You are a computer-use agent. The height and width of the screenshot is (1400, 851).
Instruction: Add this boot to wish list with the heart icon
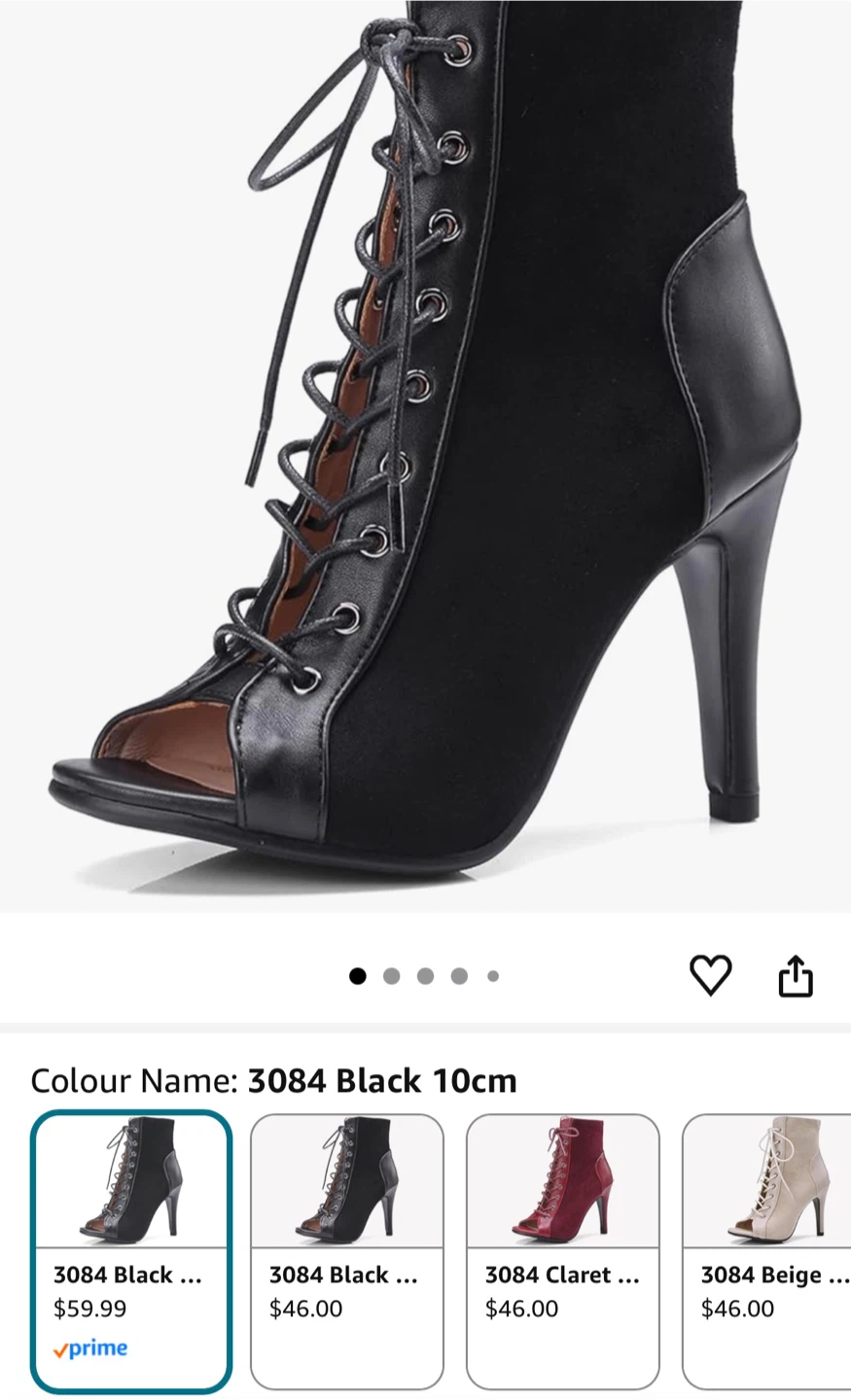pyautogui.click(x=710, y=975)
